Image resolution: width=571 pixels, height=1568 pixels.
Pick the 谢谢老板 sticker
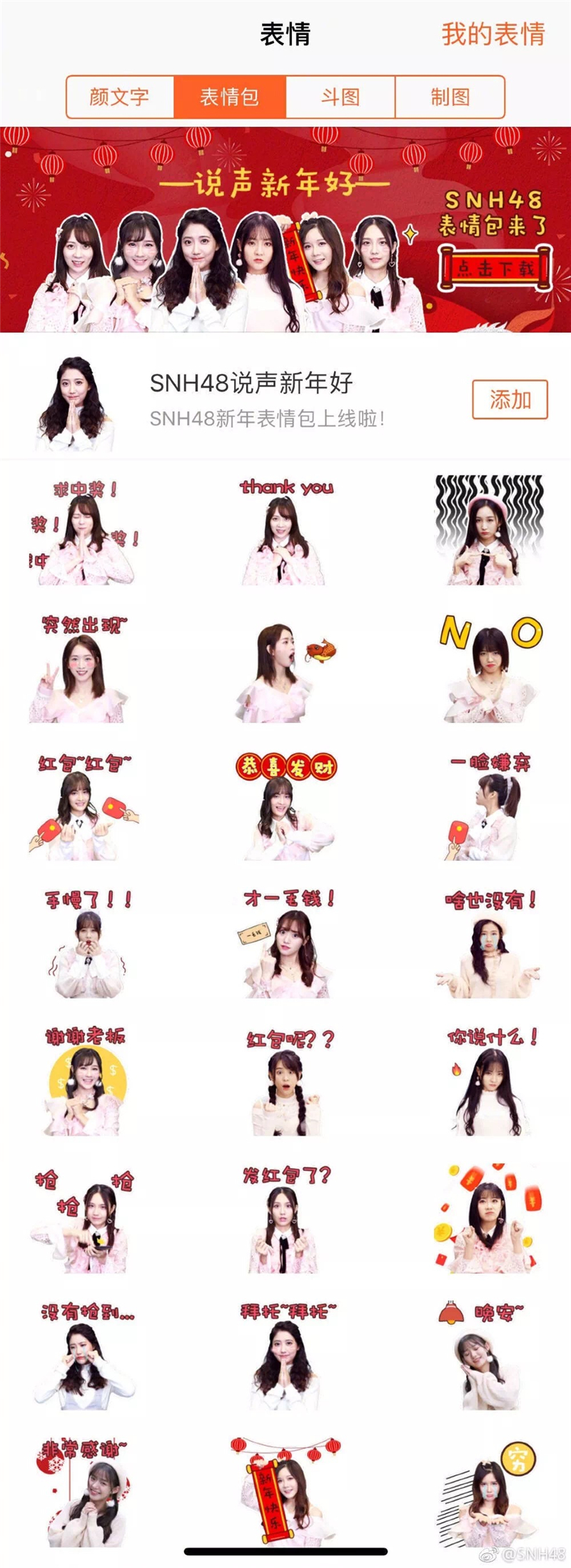[x=84, y=1082]
